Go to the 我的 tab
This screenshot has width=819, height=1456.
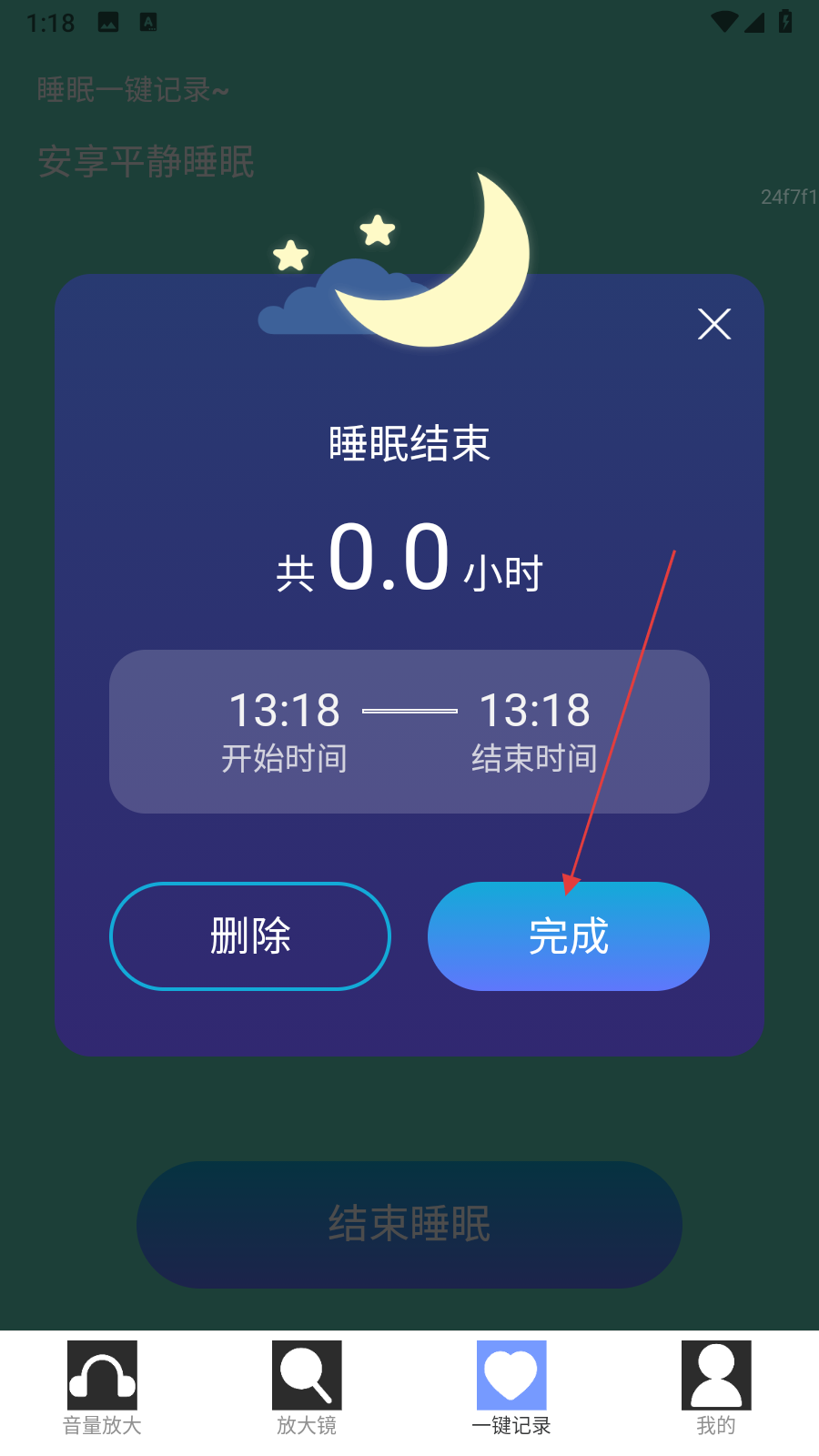[x=716, y=1388]
